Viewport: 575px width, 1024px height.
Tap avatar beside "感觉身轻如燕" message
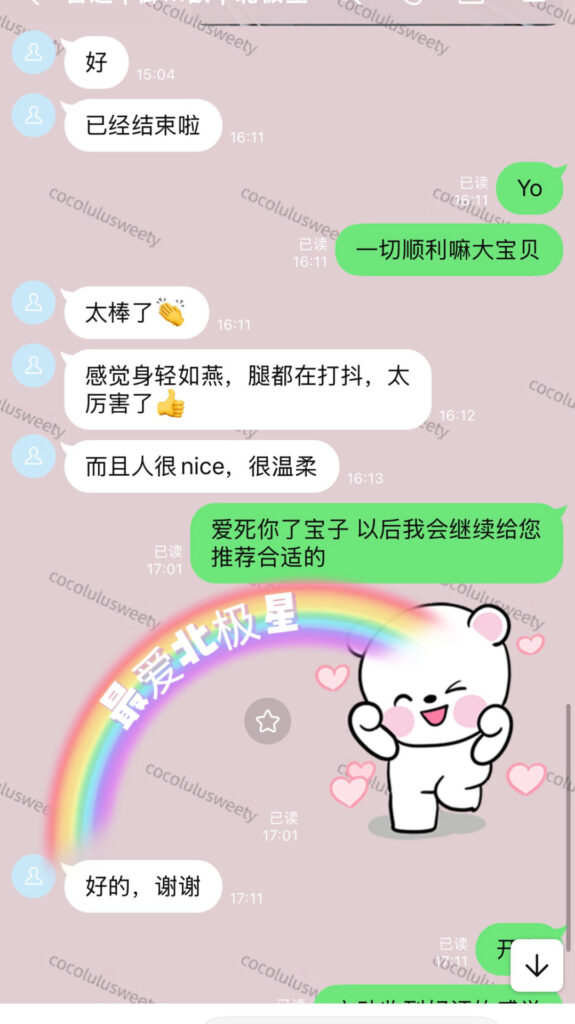[x=33, y=365]
